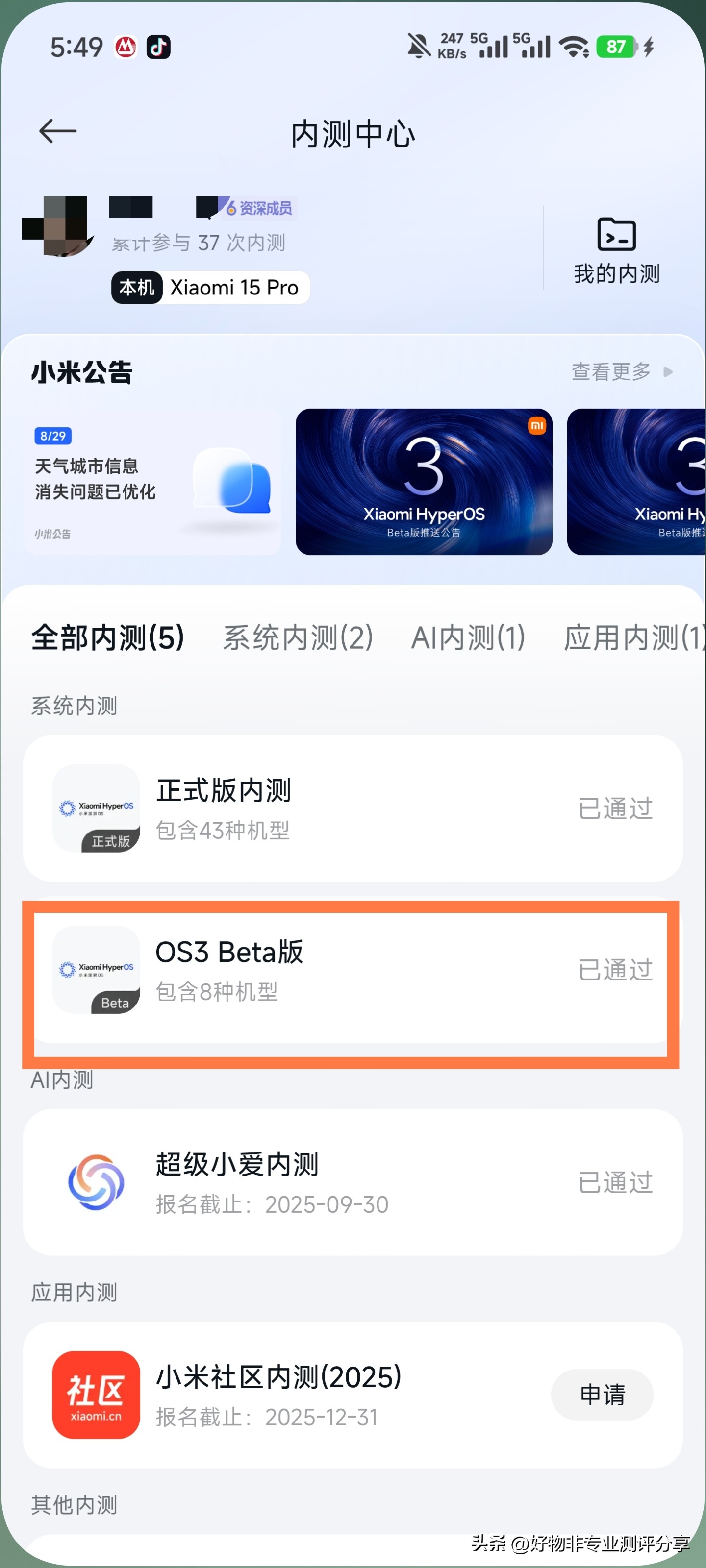Switch to the AI内测(1) tab
Image resolution: width=706 pixels, height=1568 pixels.
[468, 637]
